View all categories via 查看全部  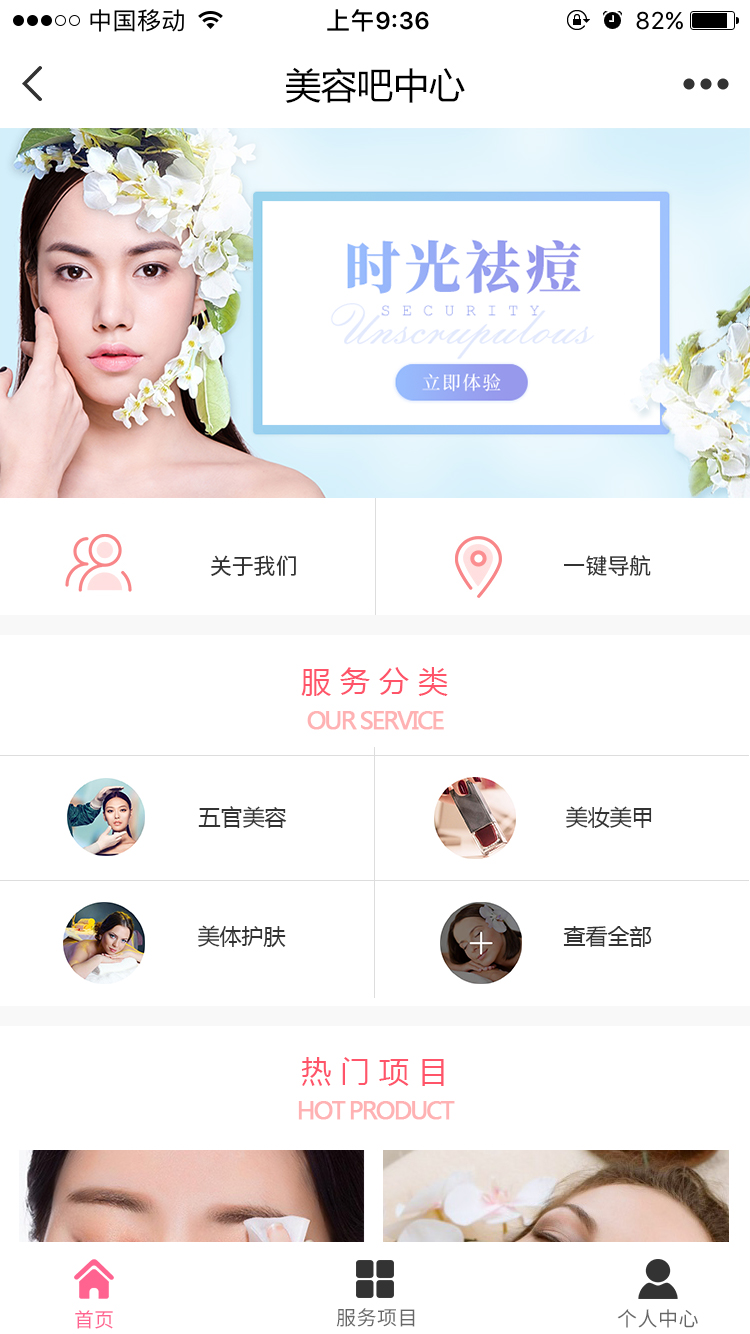pos(562,940)
